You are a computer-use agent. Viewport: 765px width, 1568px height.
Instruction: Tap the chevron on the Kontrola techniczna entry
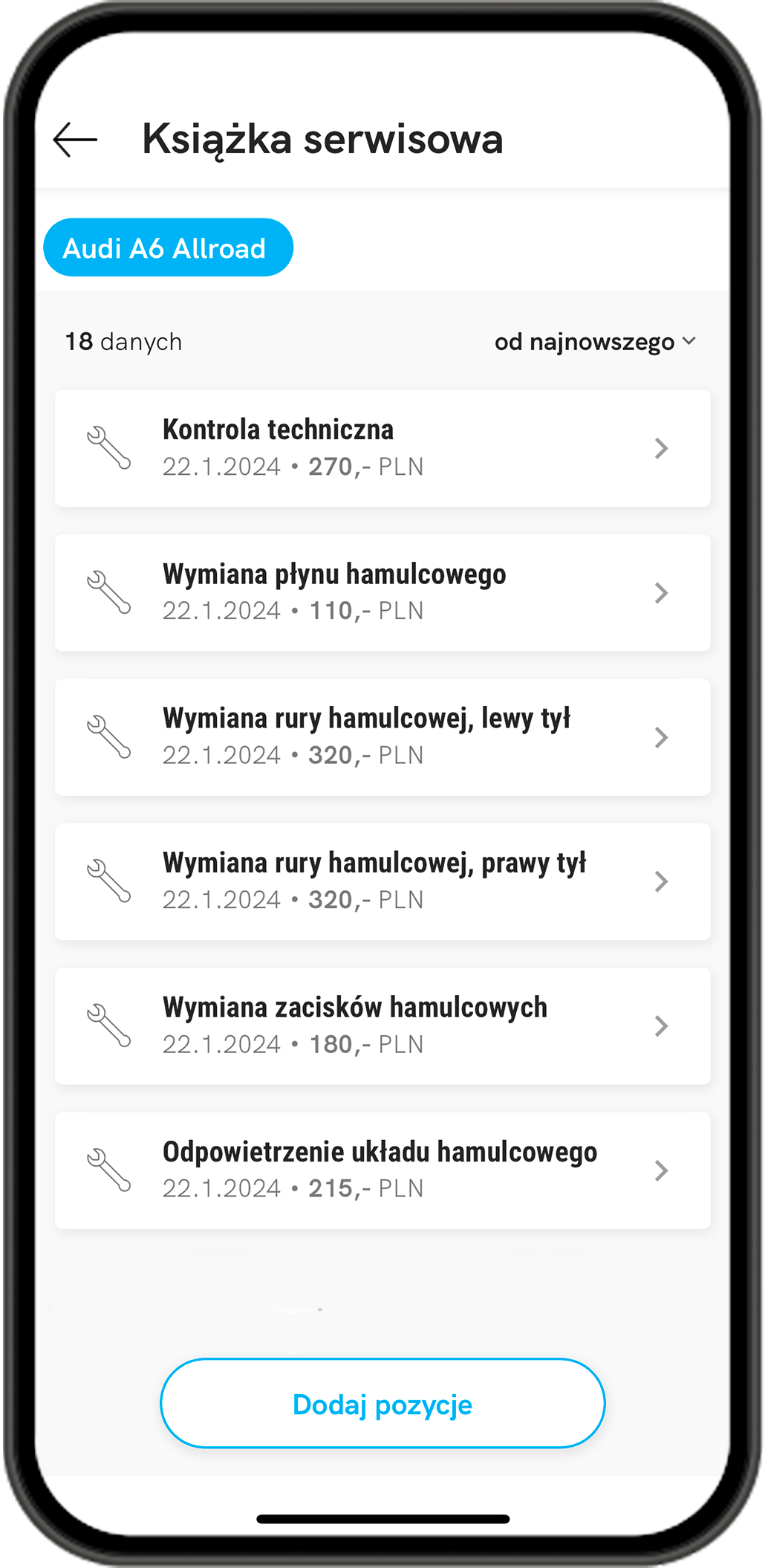pos(662,449)
